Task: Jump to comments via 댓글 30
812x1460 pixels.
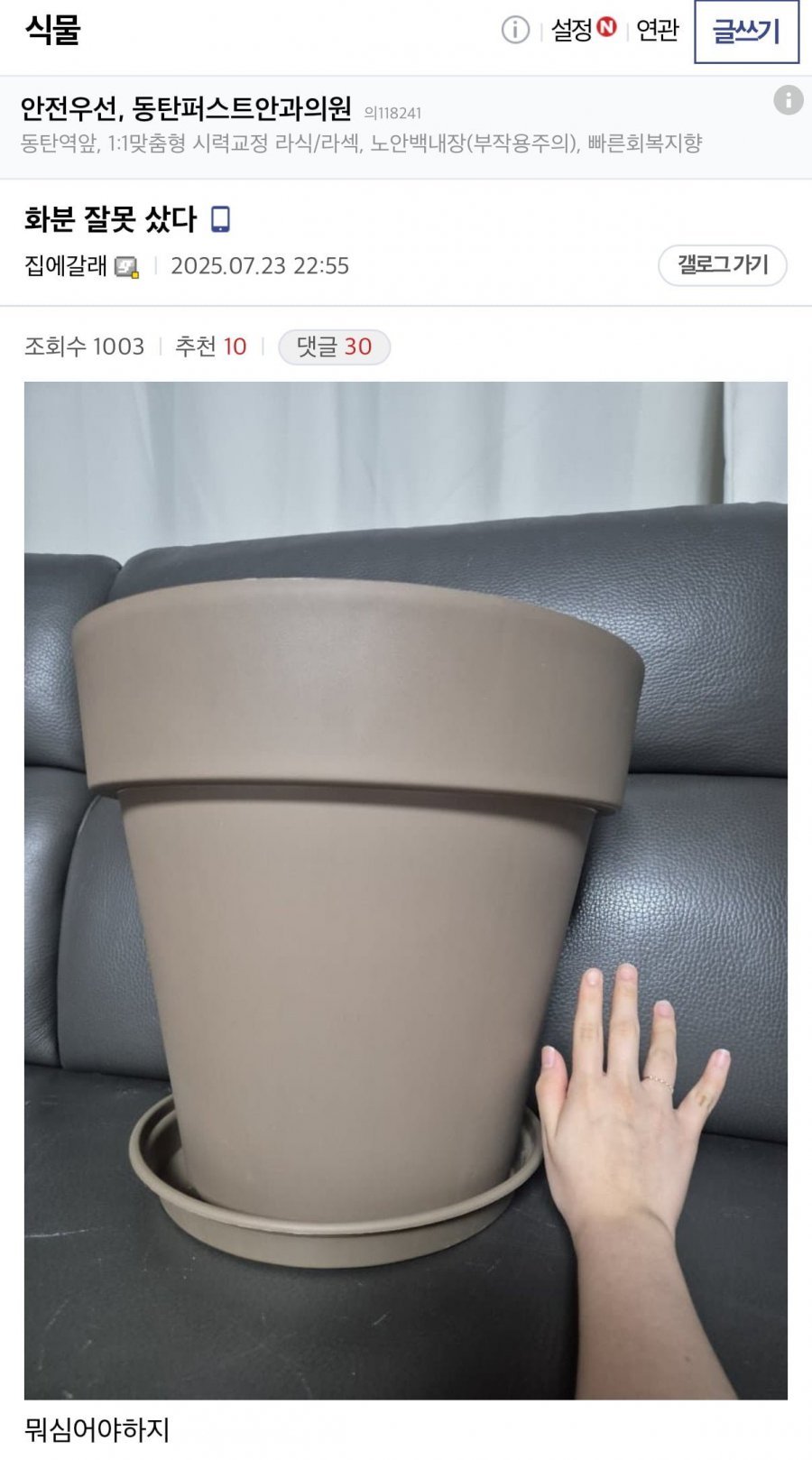Action: pos(334,347)
